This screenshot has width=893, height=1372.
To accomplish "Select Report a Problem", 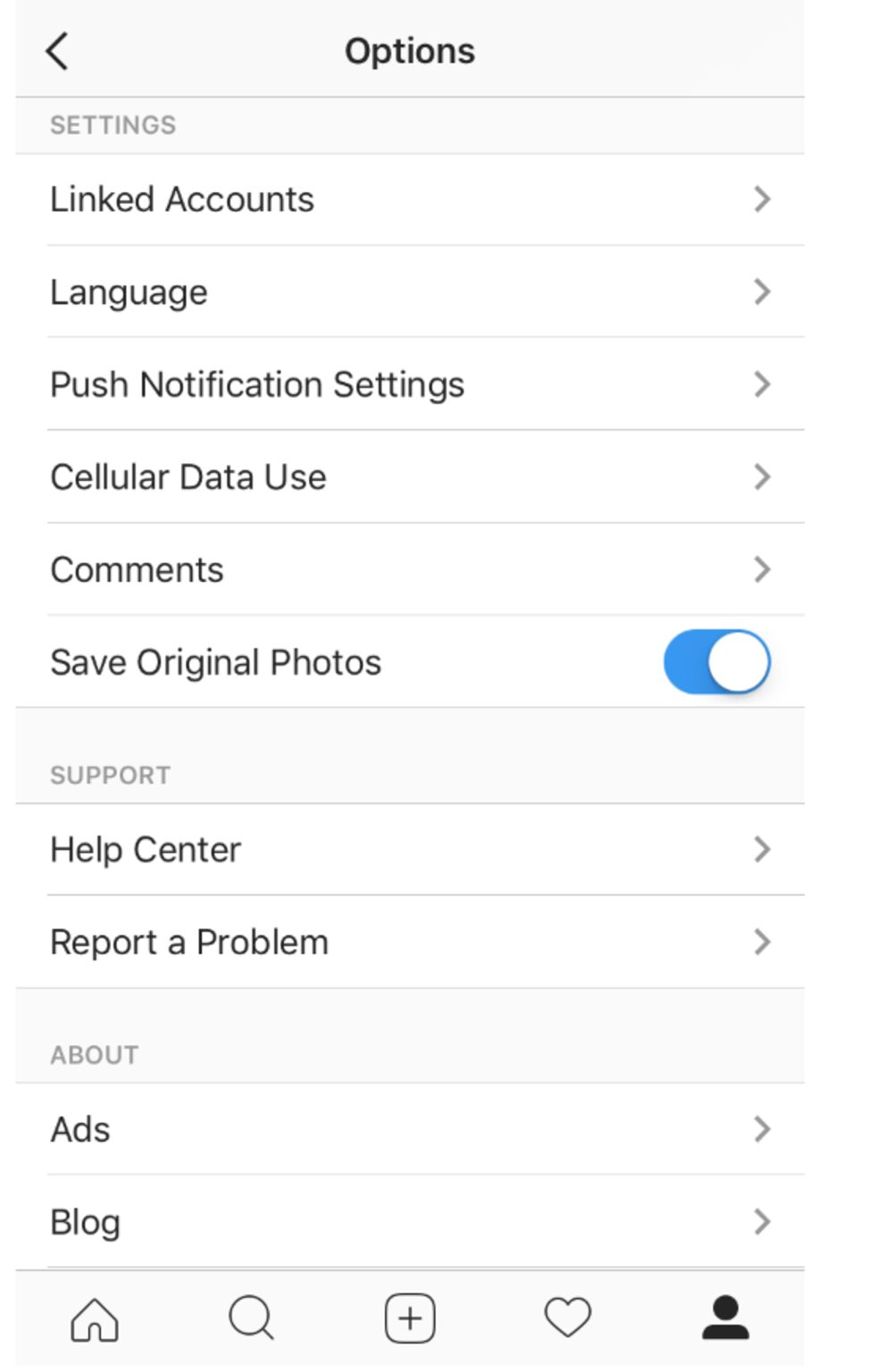I will click(409, 943).
